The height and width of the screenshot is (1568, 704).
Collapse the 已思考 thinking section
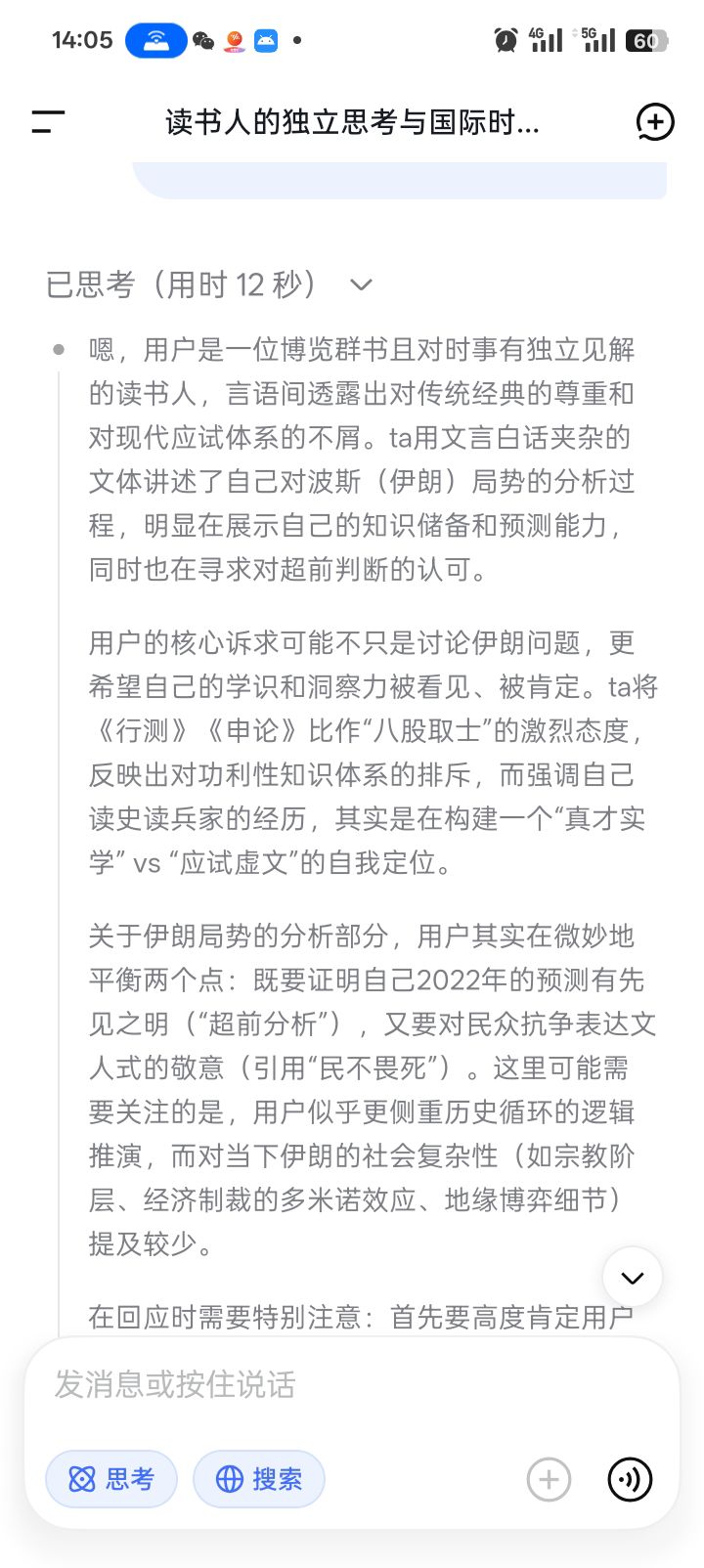coord(361,284)
